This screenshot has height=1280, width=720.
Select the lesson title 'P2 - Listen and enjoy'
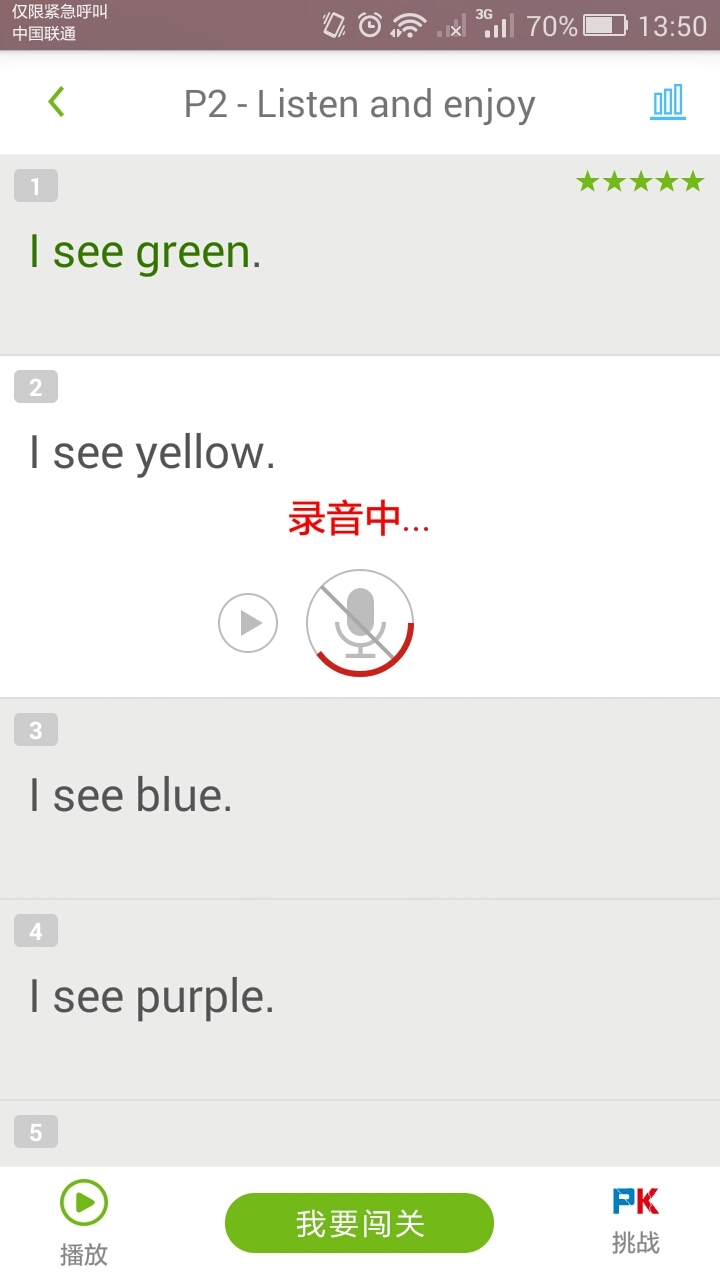[360, 103]
